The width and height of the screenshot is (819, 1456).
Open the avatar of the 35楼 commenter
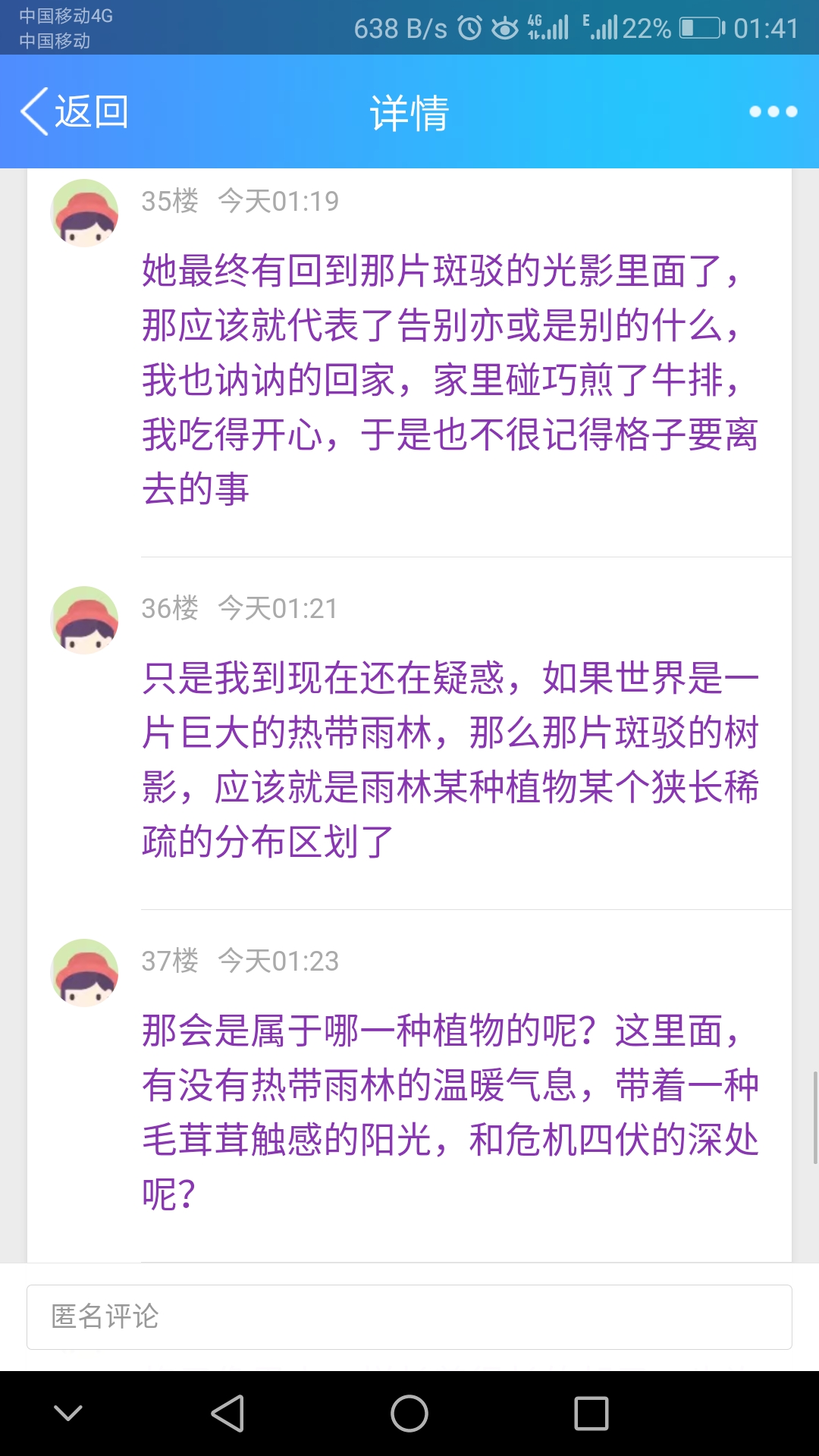tap(84, 213)
